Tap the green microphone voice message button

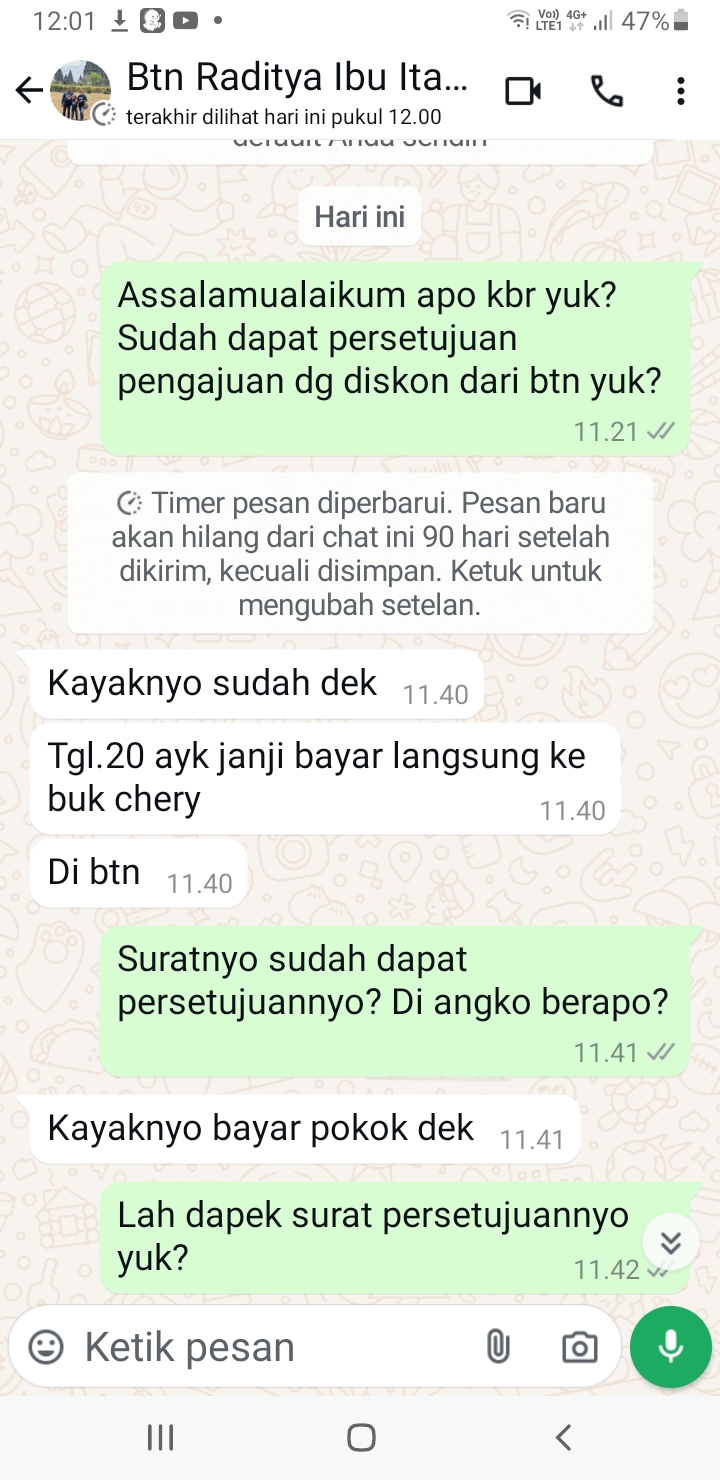point(670,1347)
